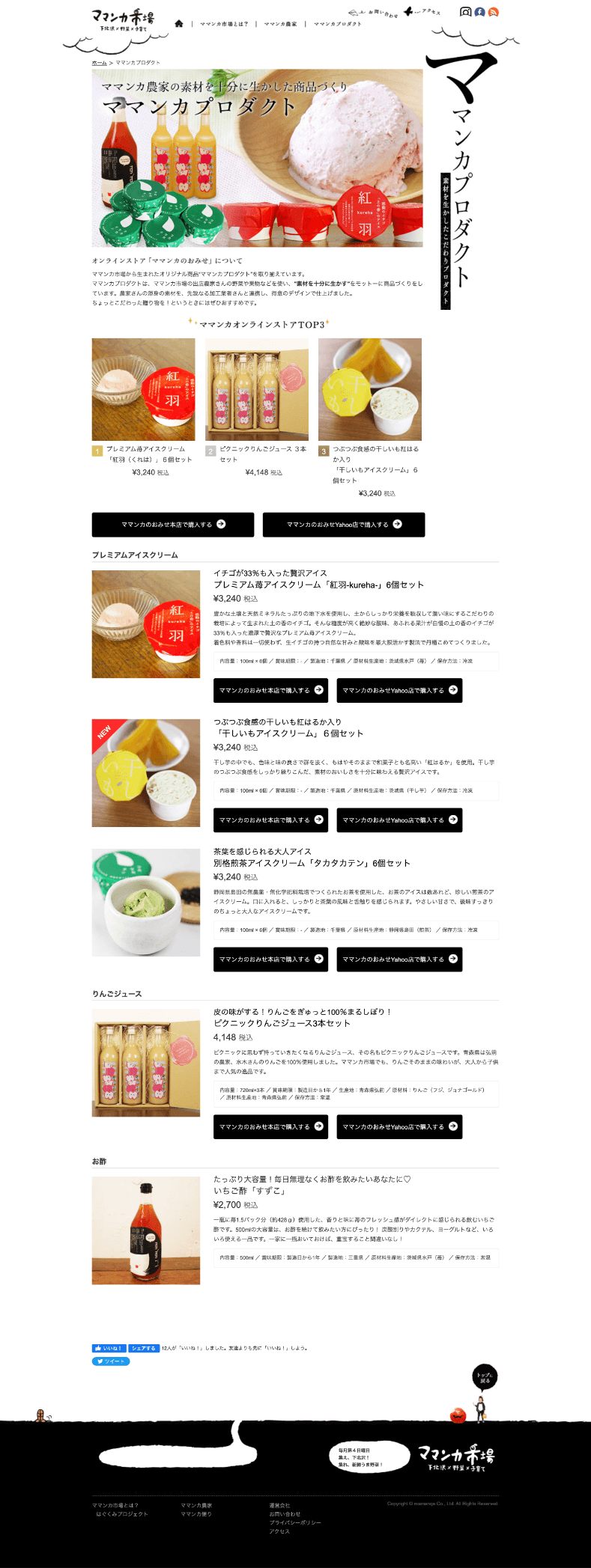Open the ママンカ市場とは？ menu item
The width and height of the screenshot is (591, 1568).
click(224, 24)
